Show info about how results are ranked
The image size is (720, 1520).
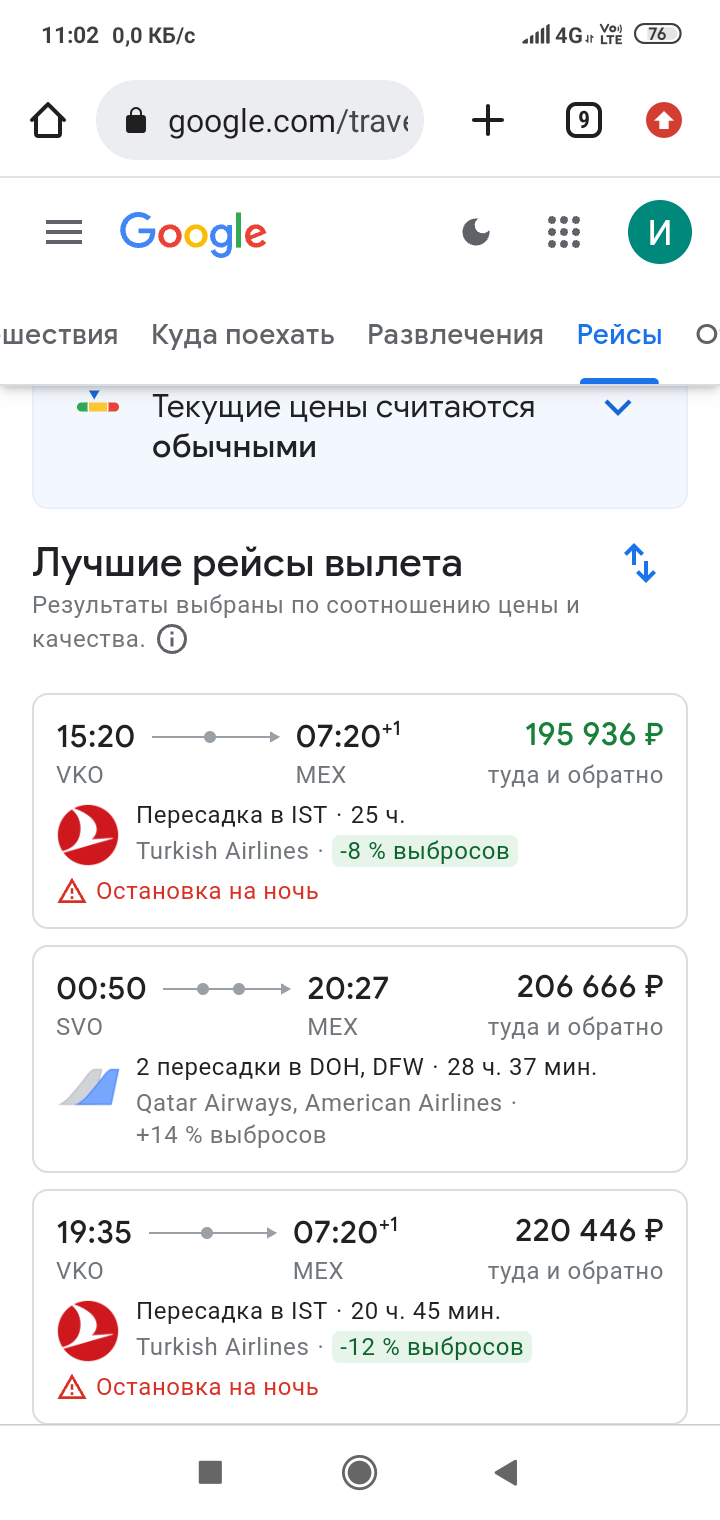[x=172, y=639]
